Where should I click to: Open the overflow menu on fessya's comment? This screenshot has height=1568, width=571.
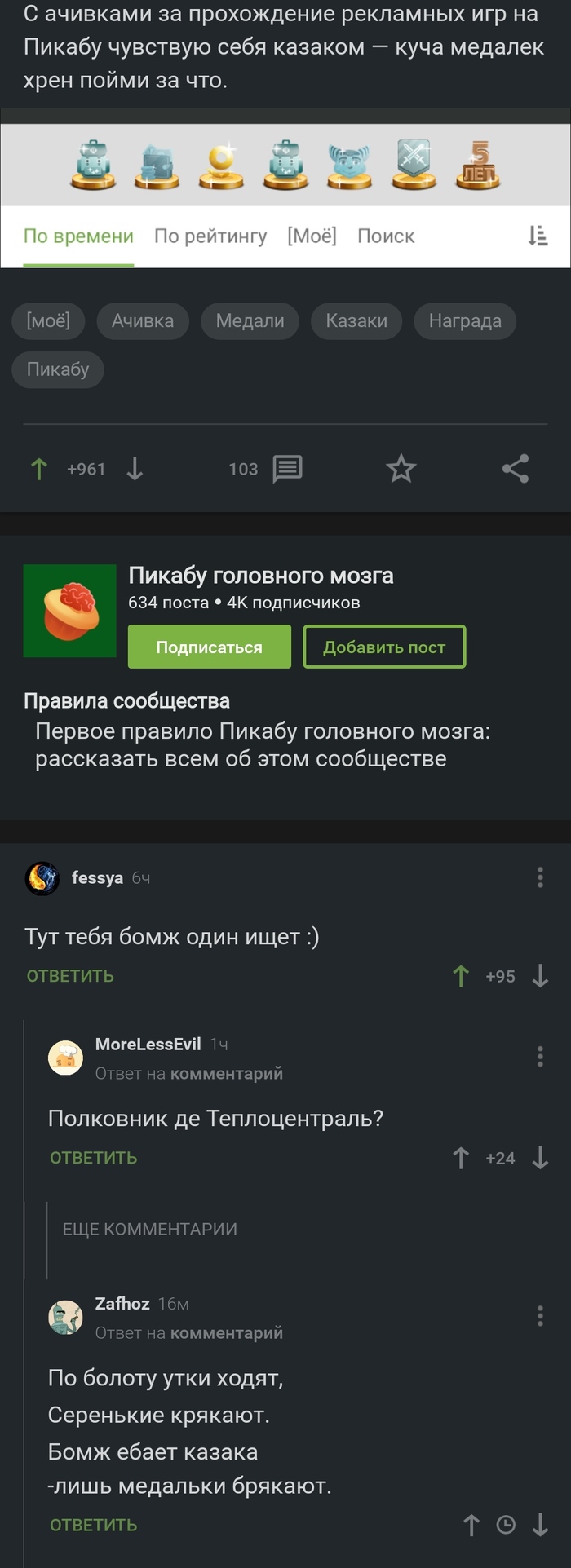pyautogui.click(x=540, y=877)
